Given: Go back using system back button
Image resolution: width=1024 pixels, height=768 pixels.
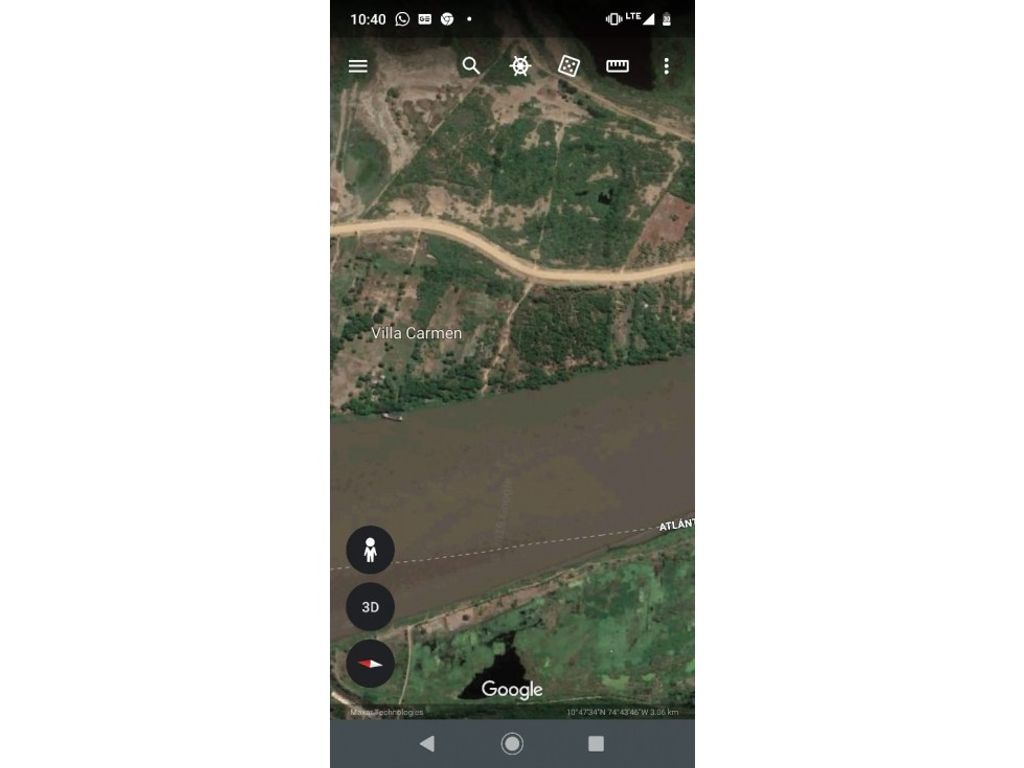Looking at the screenshot, I should point(427,744).
